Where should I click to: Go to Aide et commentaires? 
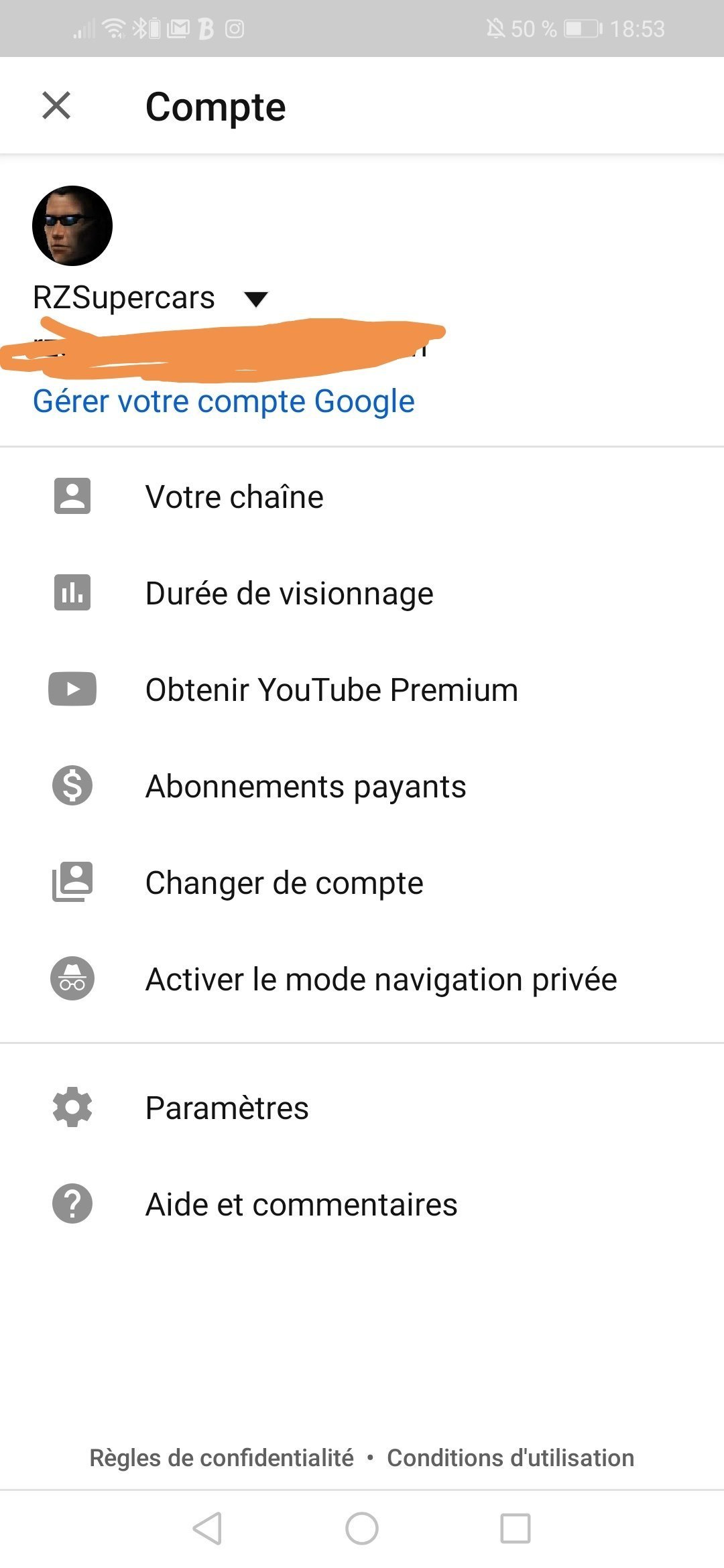point(301,1205)
